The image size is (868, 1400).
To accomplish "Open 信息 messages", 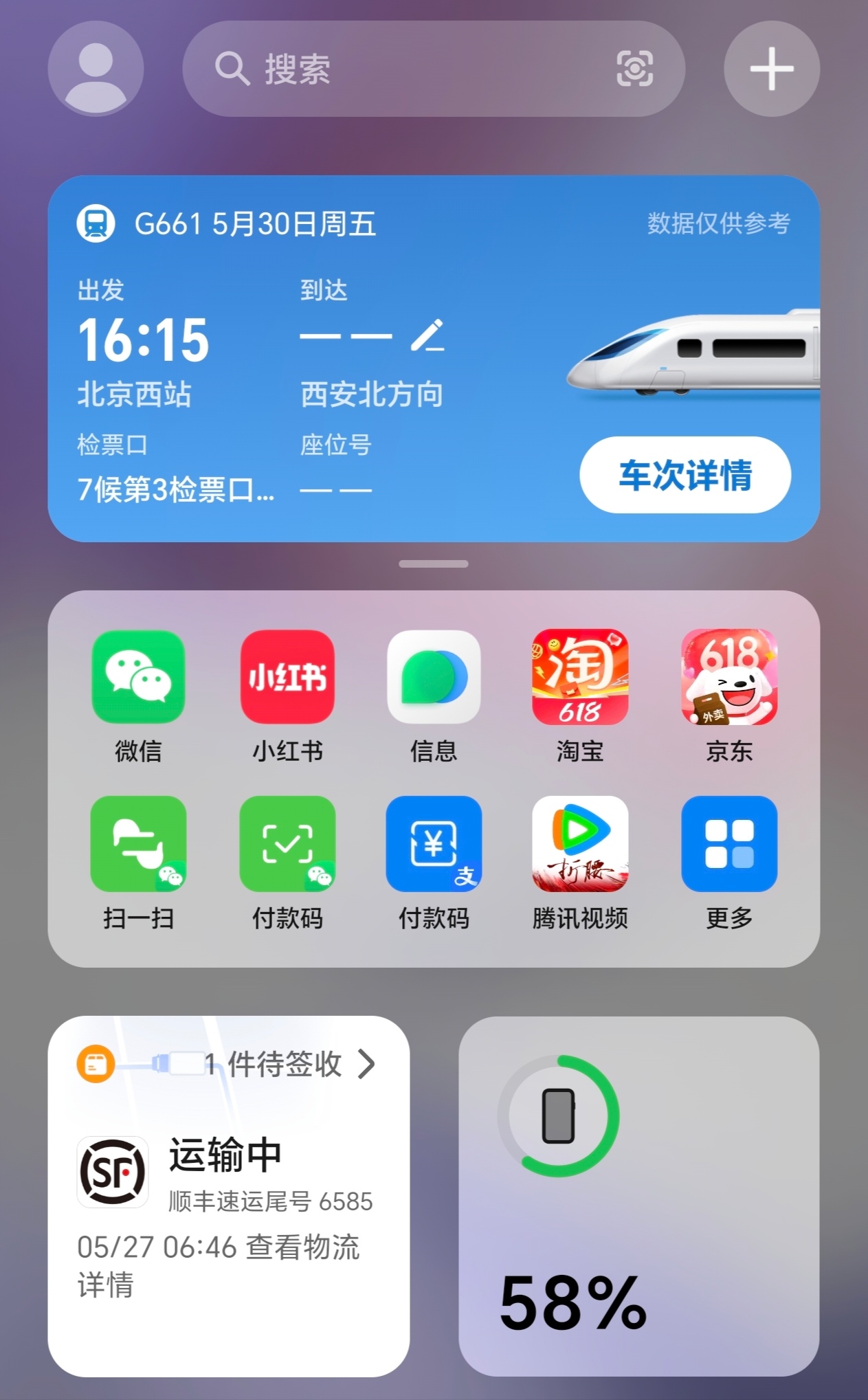I will pos(434,677).
